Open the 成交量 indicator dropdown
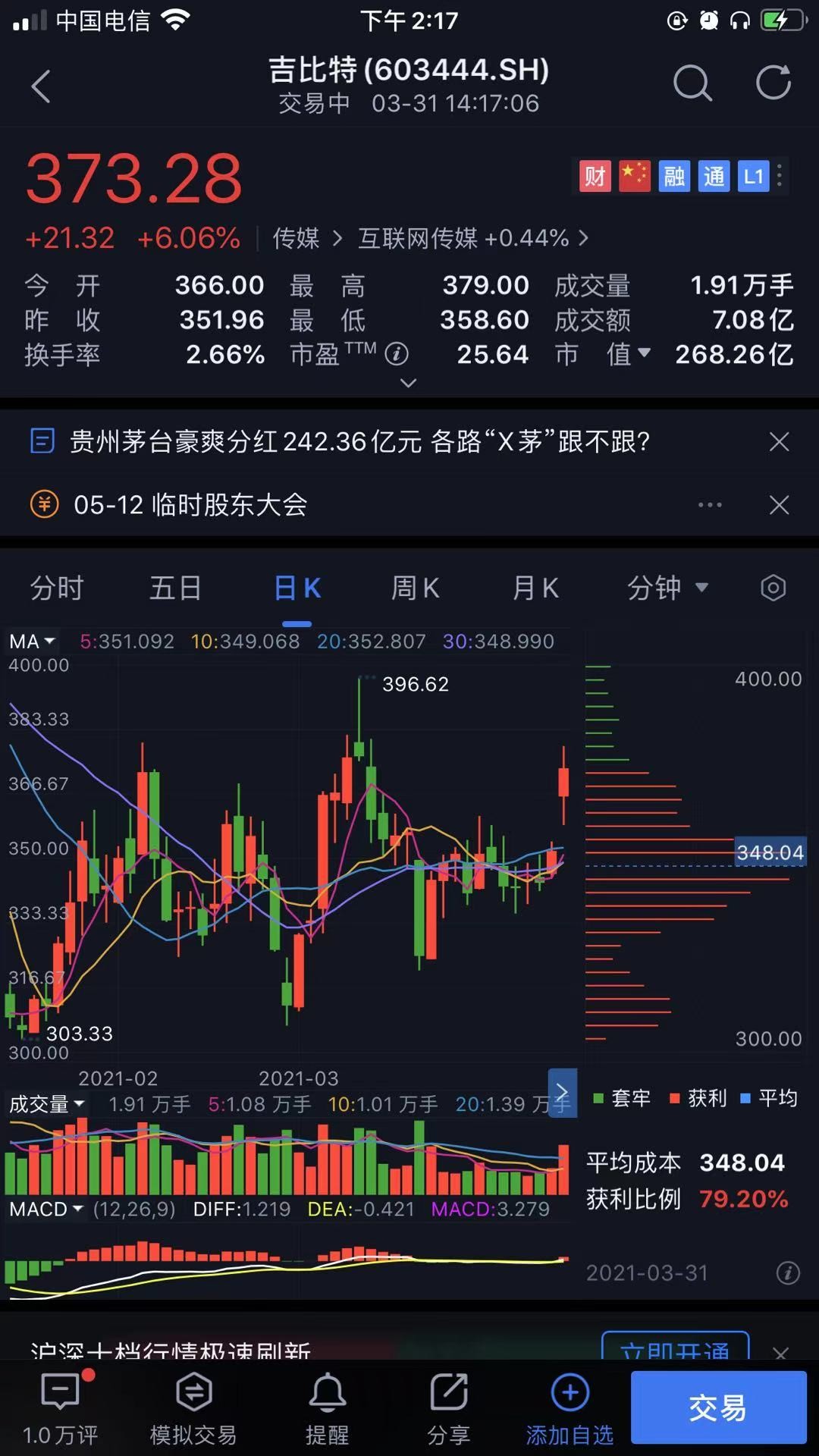819x1456 pixels. coord(45,1104)
